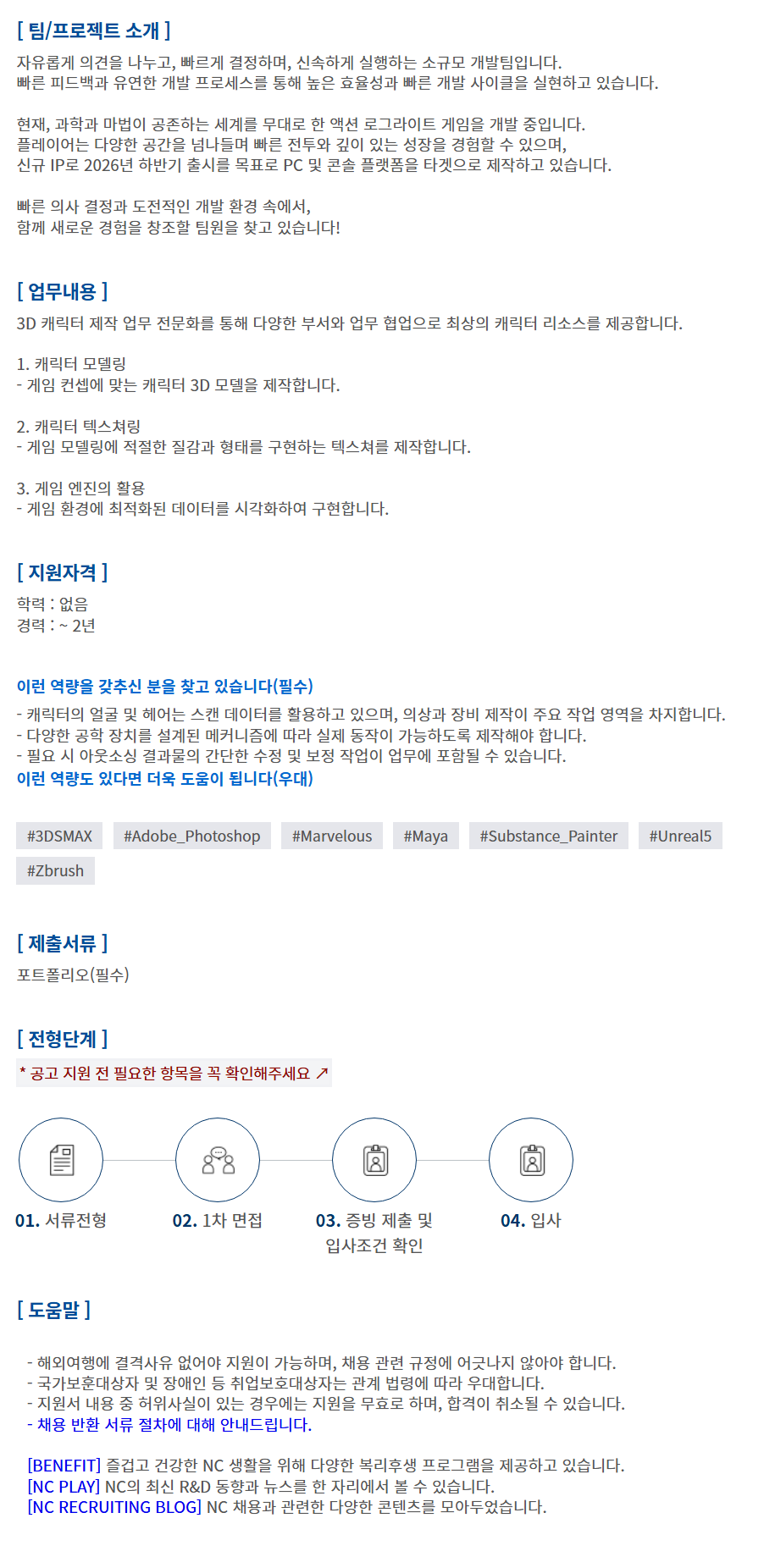Select the #Marvelous tag
764x1568 pixels.
[x=332, y=836]
